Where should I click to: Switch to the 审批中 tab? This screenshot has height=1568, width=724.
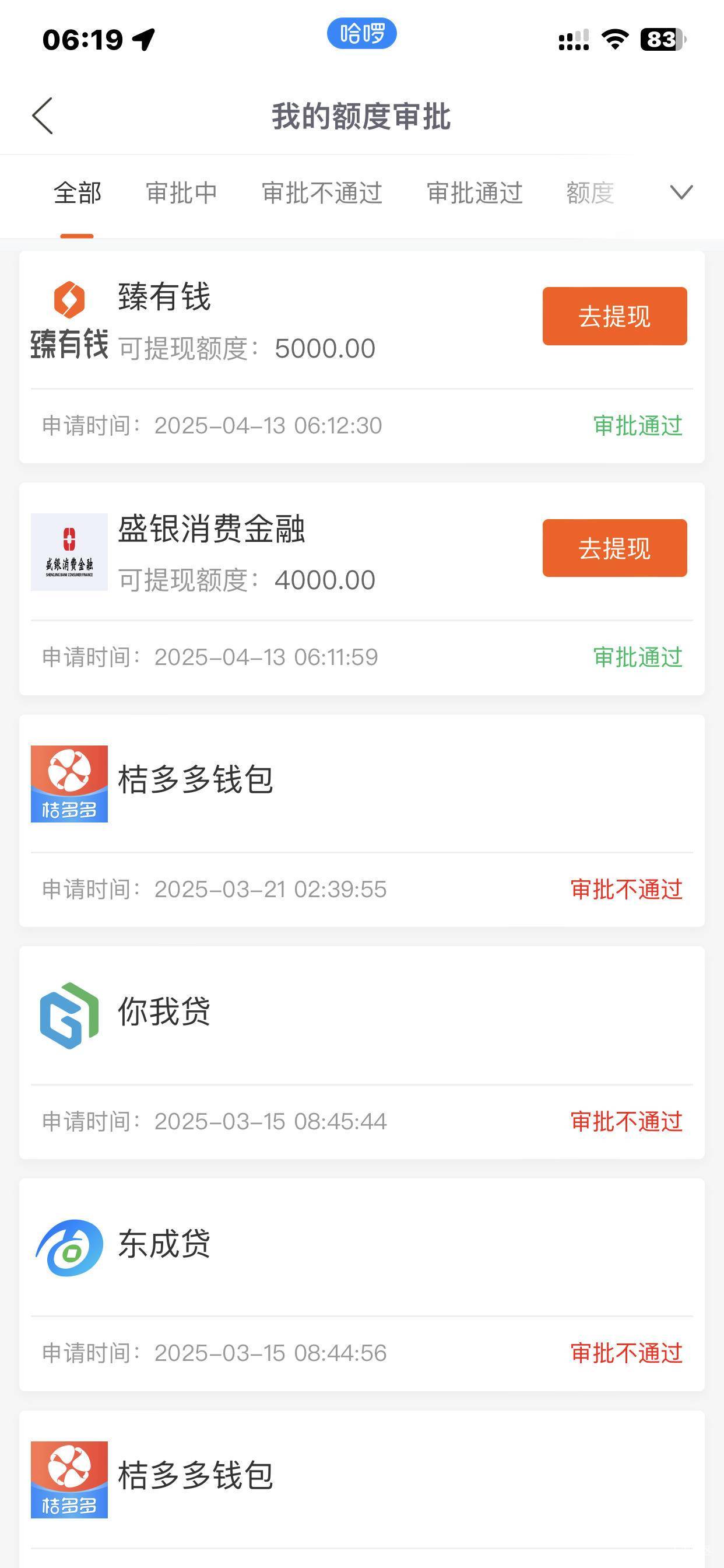click(x=181, y=193)
